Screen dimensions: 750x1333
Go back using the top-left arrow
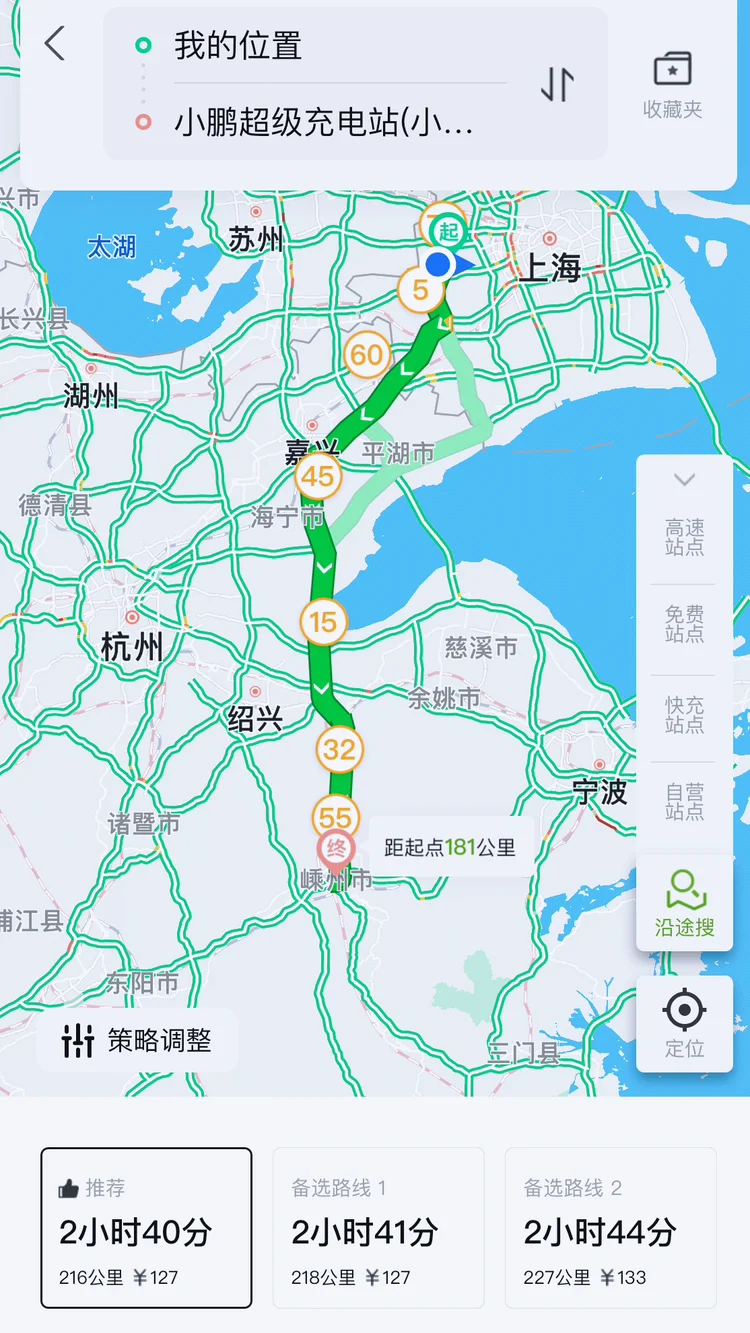[55, 45]
